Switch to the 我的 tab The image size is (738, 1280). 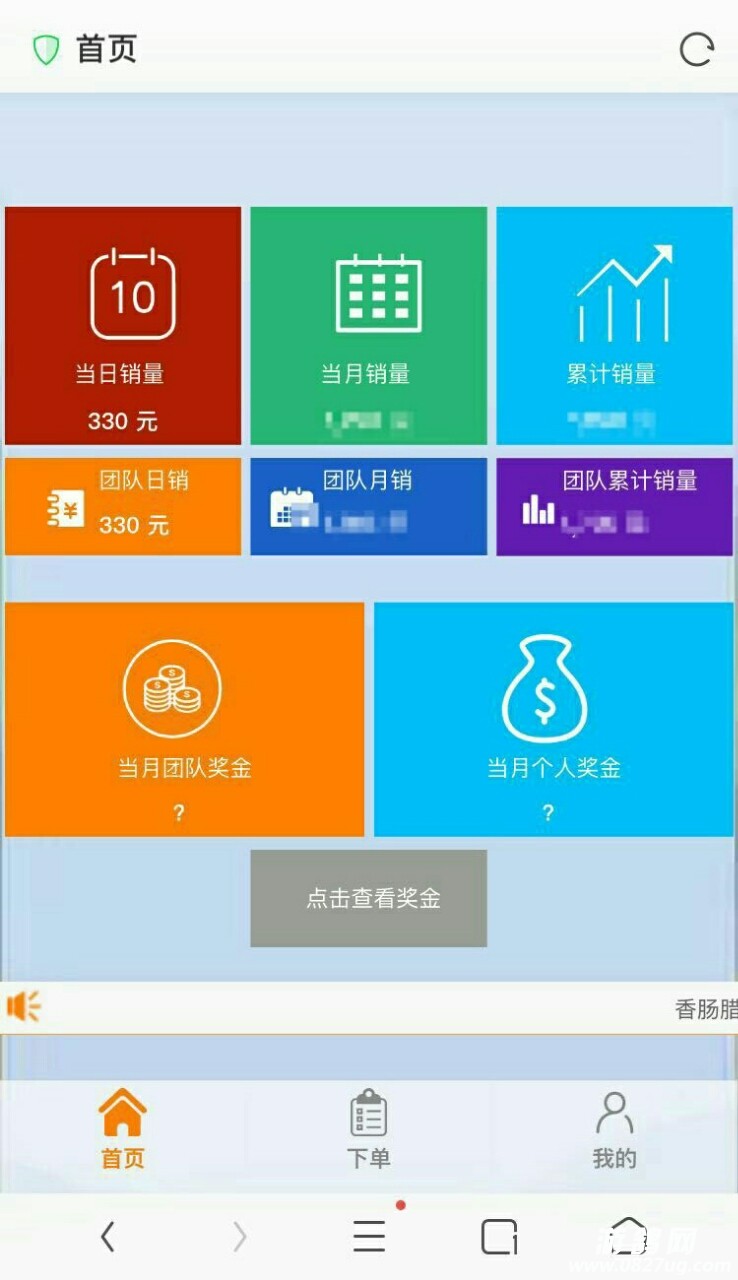coord(614,1131)
